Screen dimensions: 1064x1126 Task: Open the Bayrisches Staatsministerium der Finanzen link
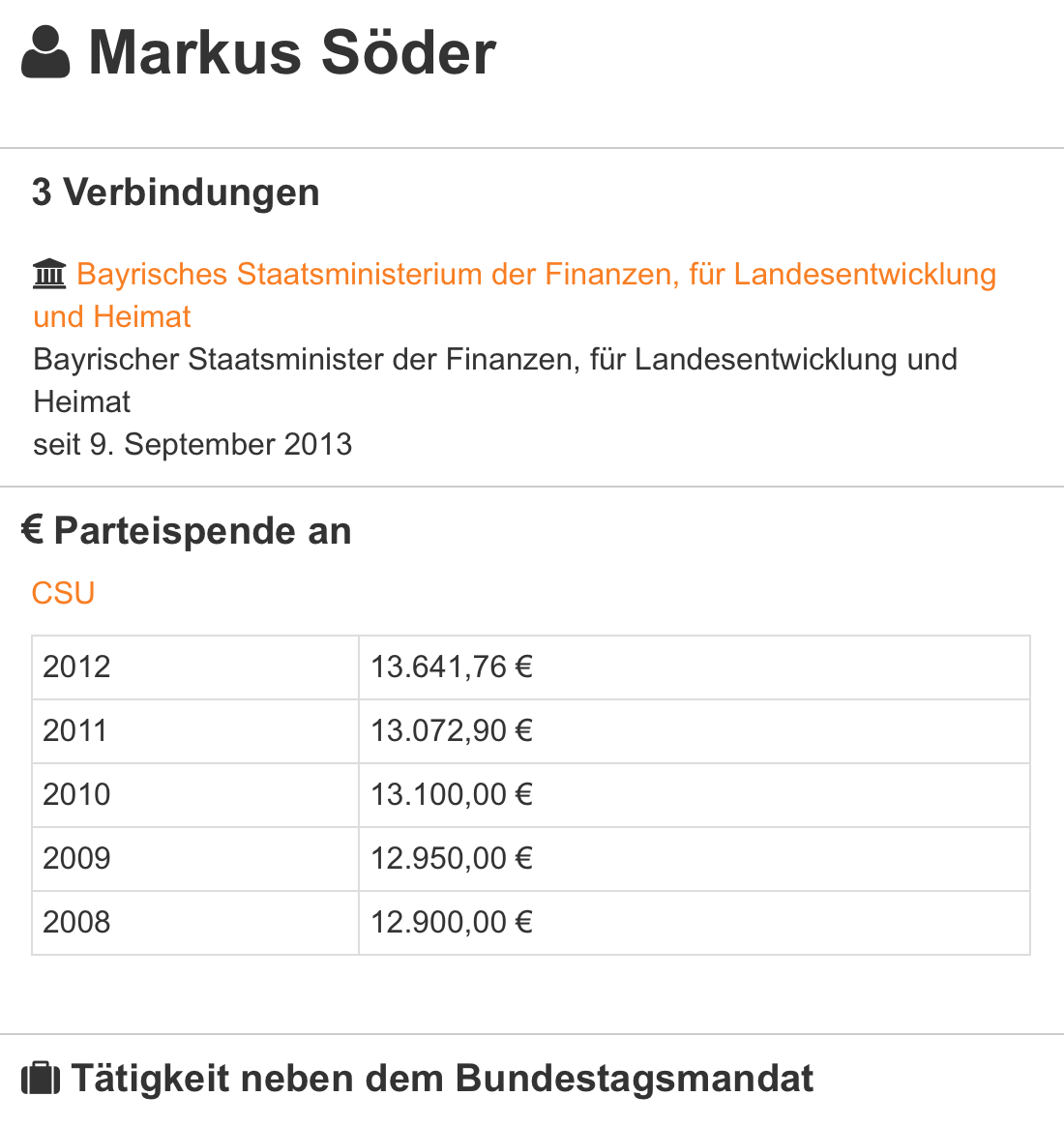pos(535,275)
